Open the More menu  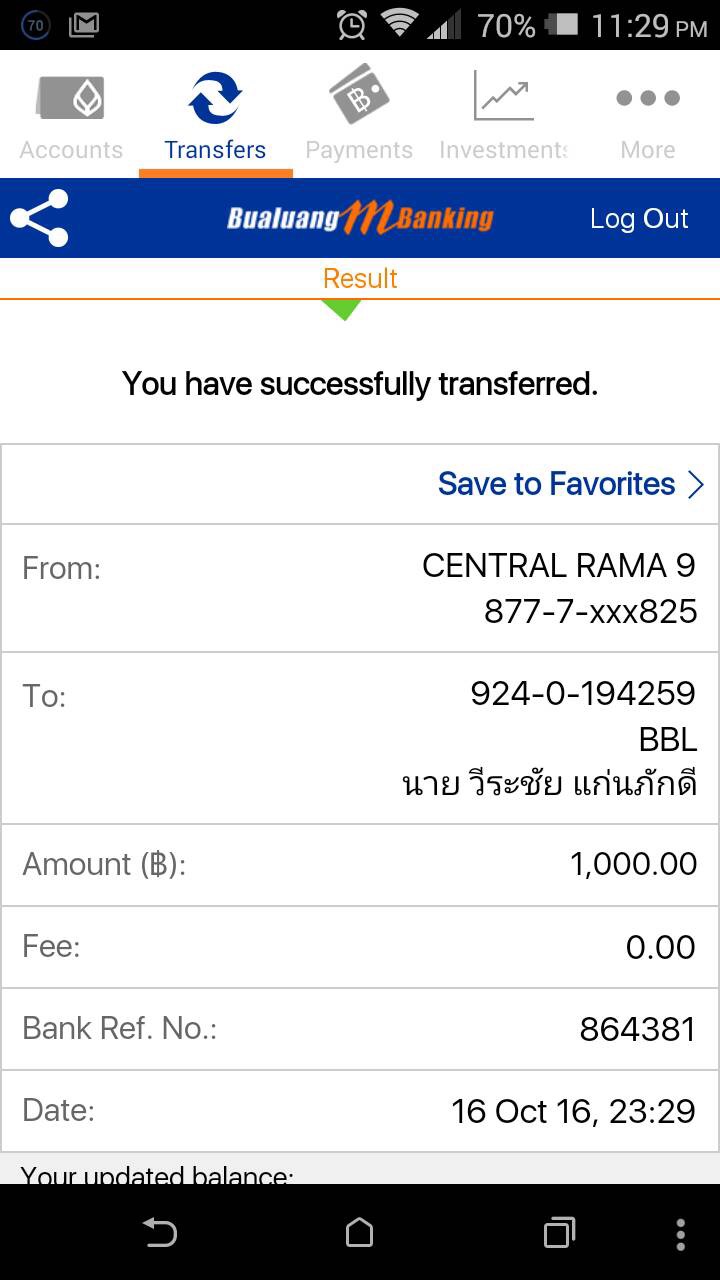tap(647, 115)
